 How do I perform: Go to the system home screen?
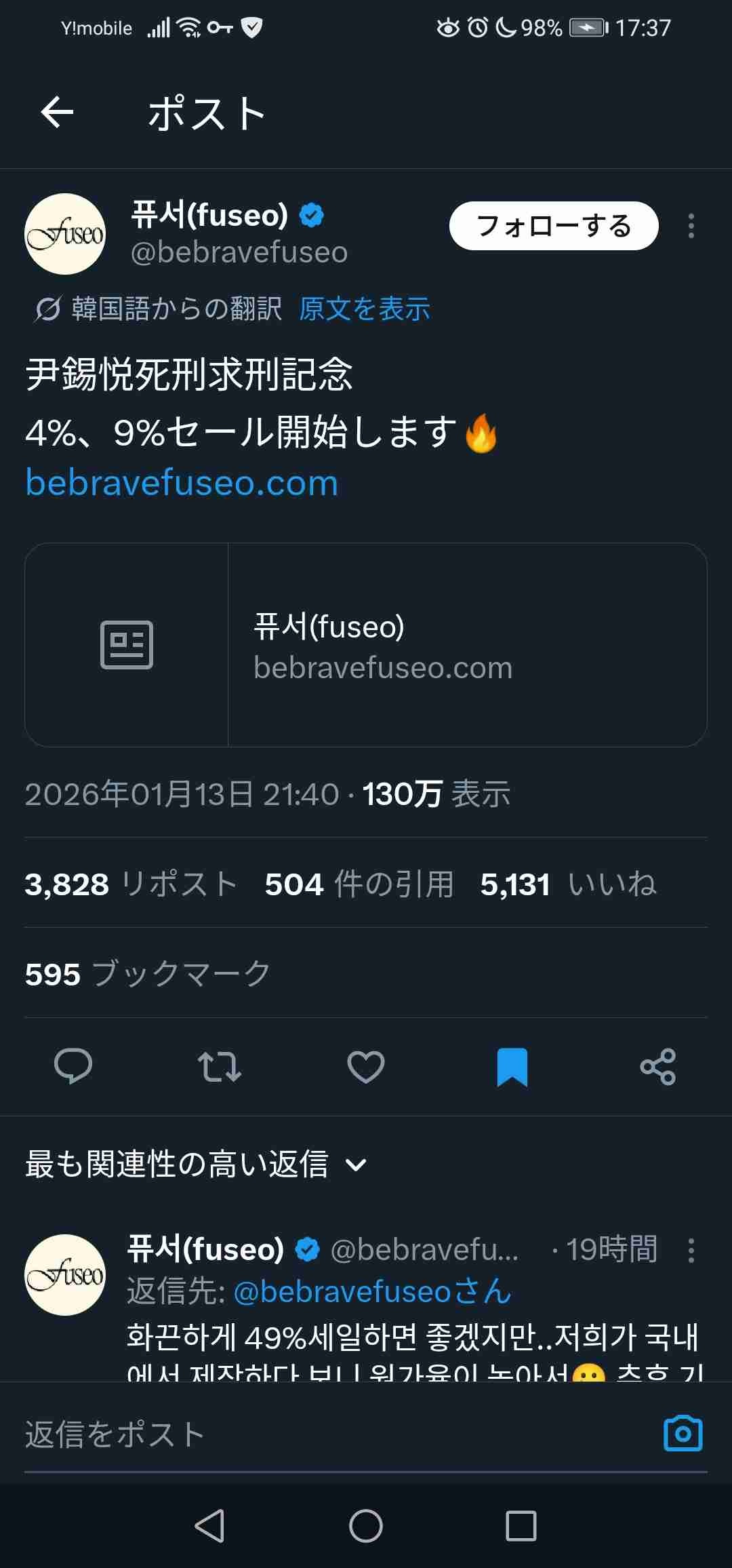coord(366,1527)
